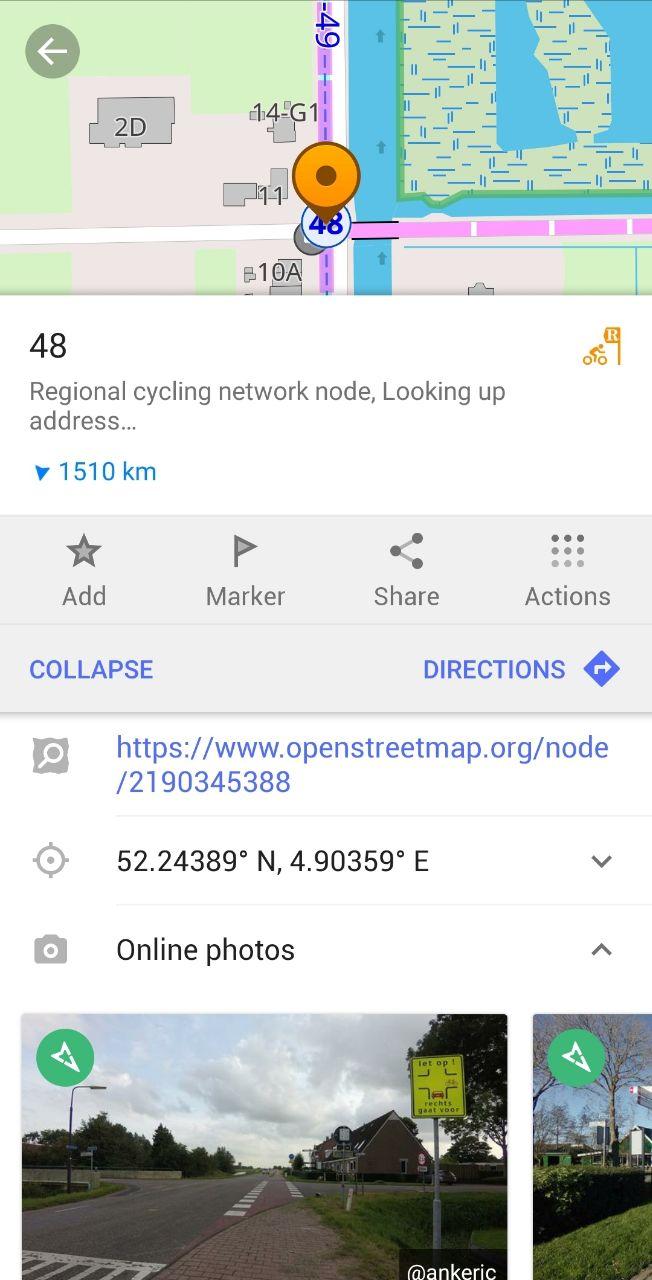652x1280 pixels.
Task: Share this location
Action: pos(406,570)
